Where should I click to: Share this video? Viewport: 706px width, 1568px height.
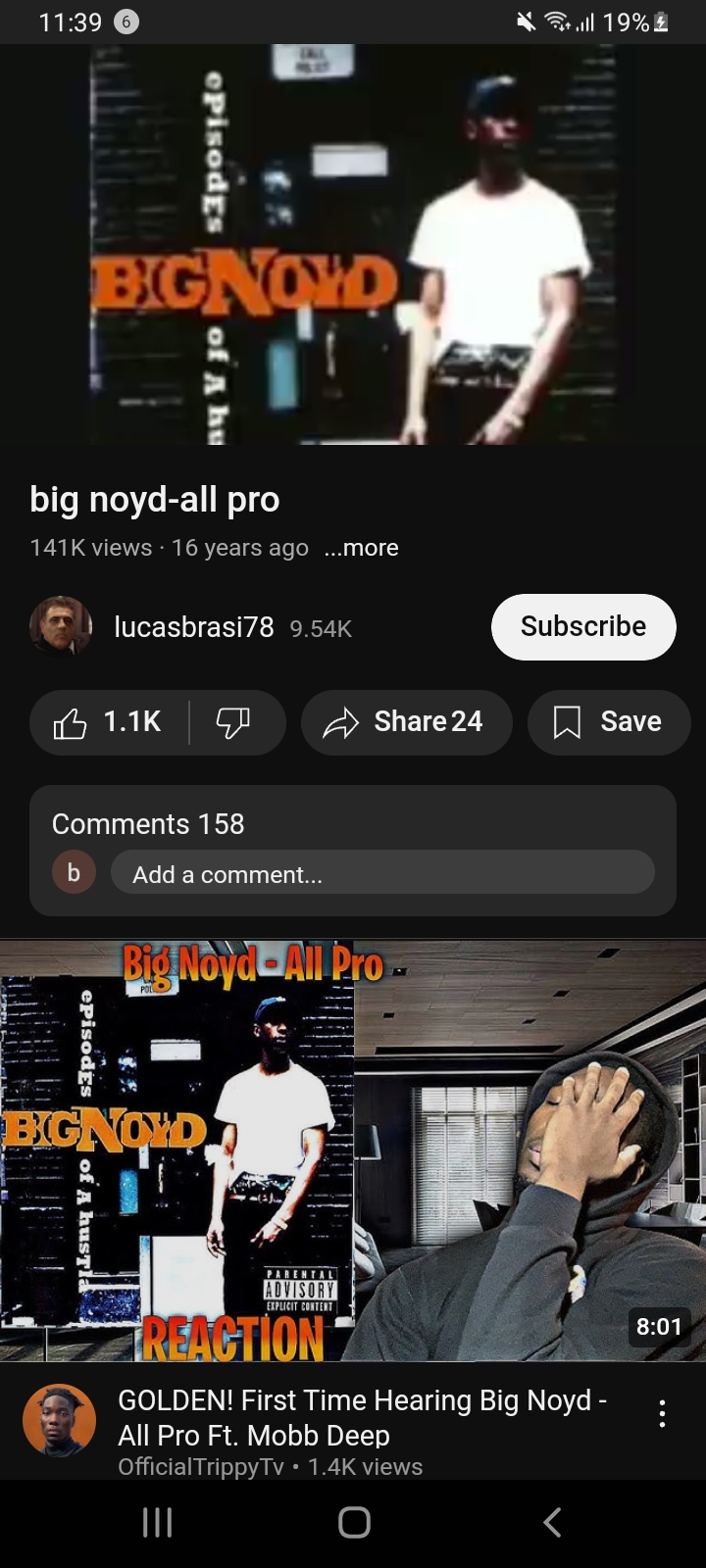tap(406, 722)
